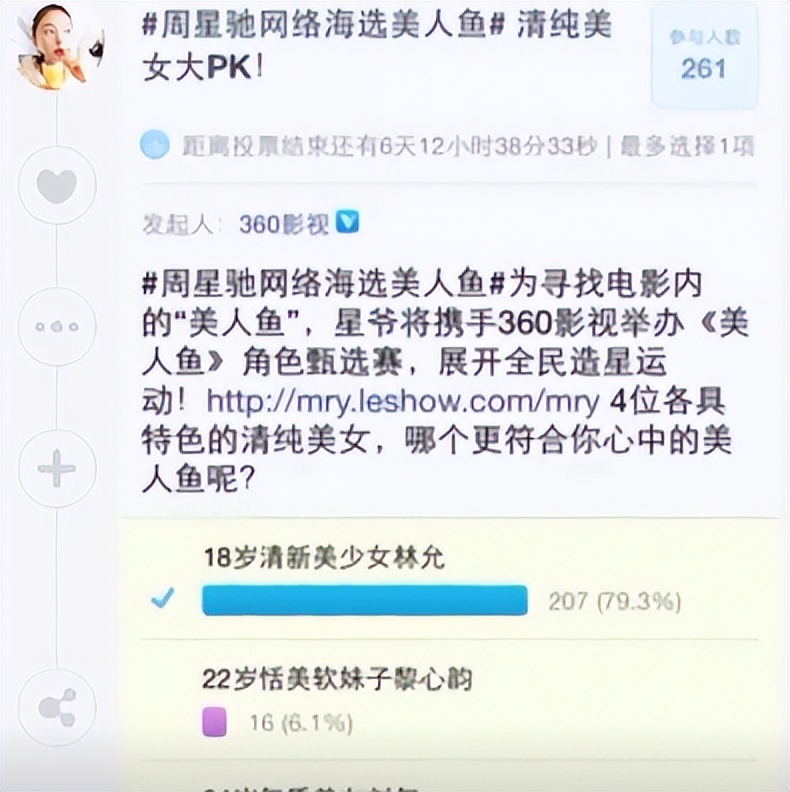This screenshot has height=792, width=790.
Task: Like the post using the heart icon
Action: coord(57,185)
